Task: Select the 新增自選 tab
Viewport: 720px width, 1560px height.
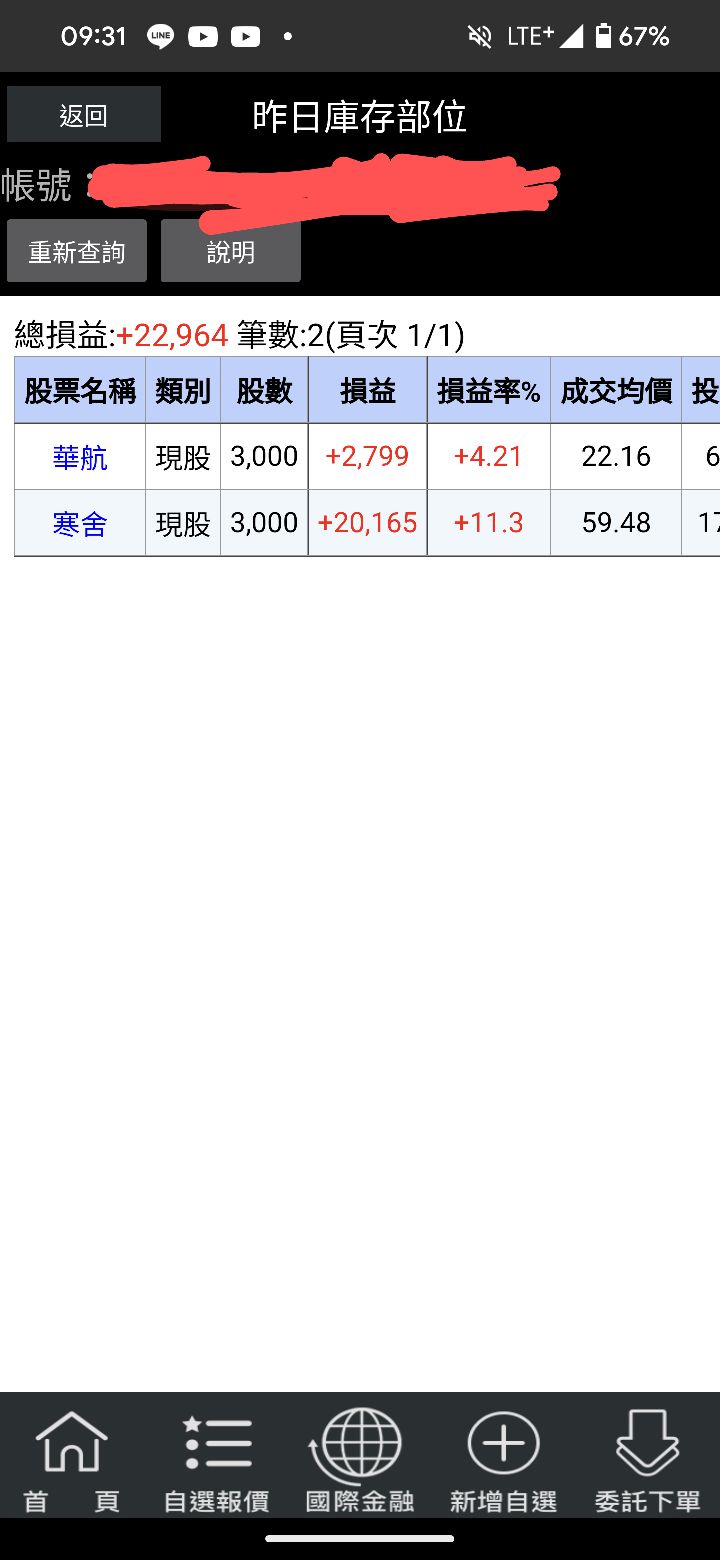Action: (x=503, y=1460)
